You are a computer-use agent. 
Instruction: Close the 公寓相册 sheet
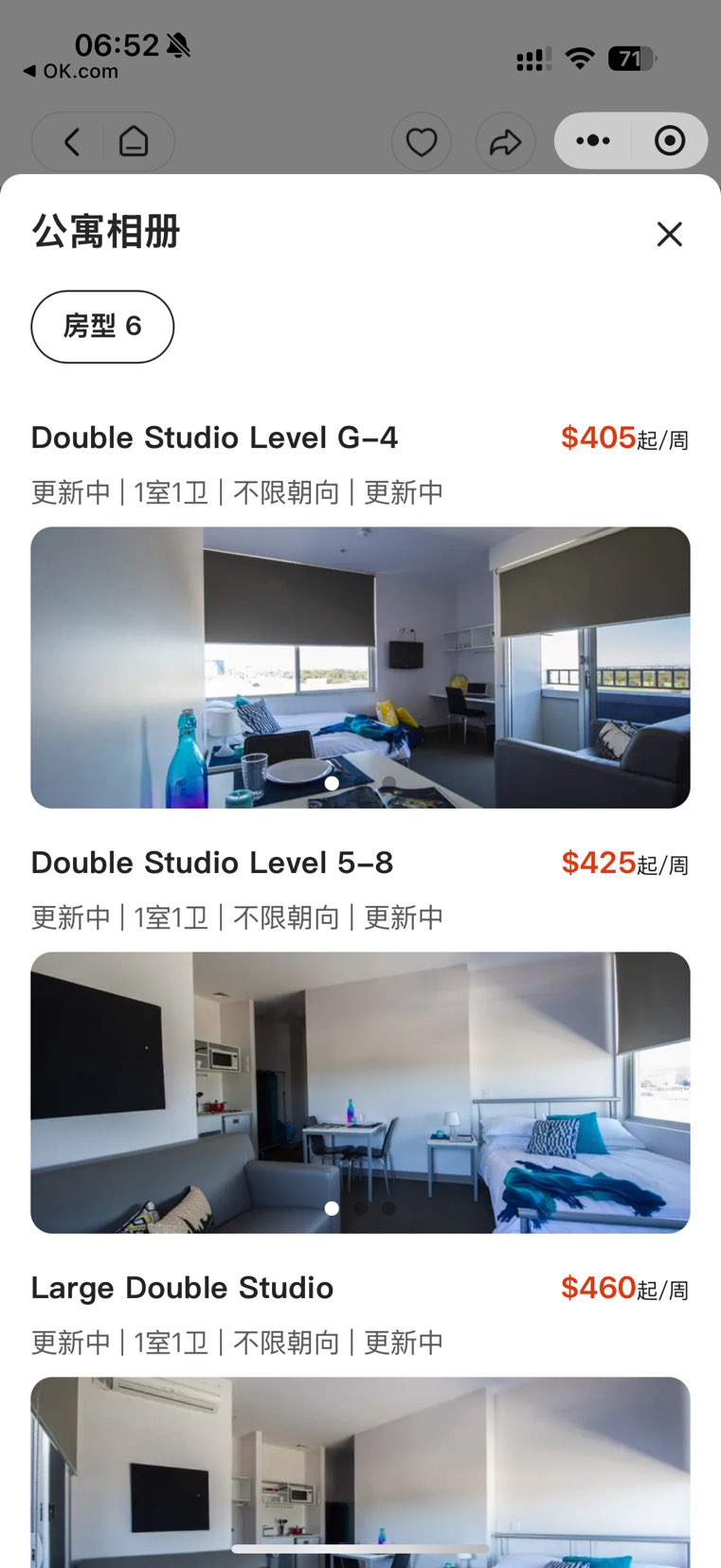coord(669,234)
